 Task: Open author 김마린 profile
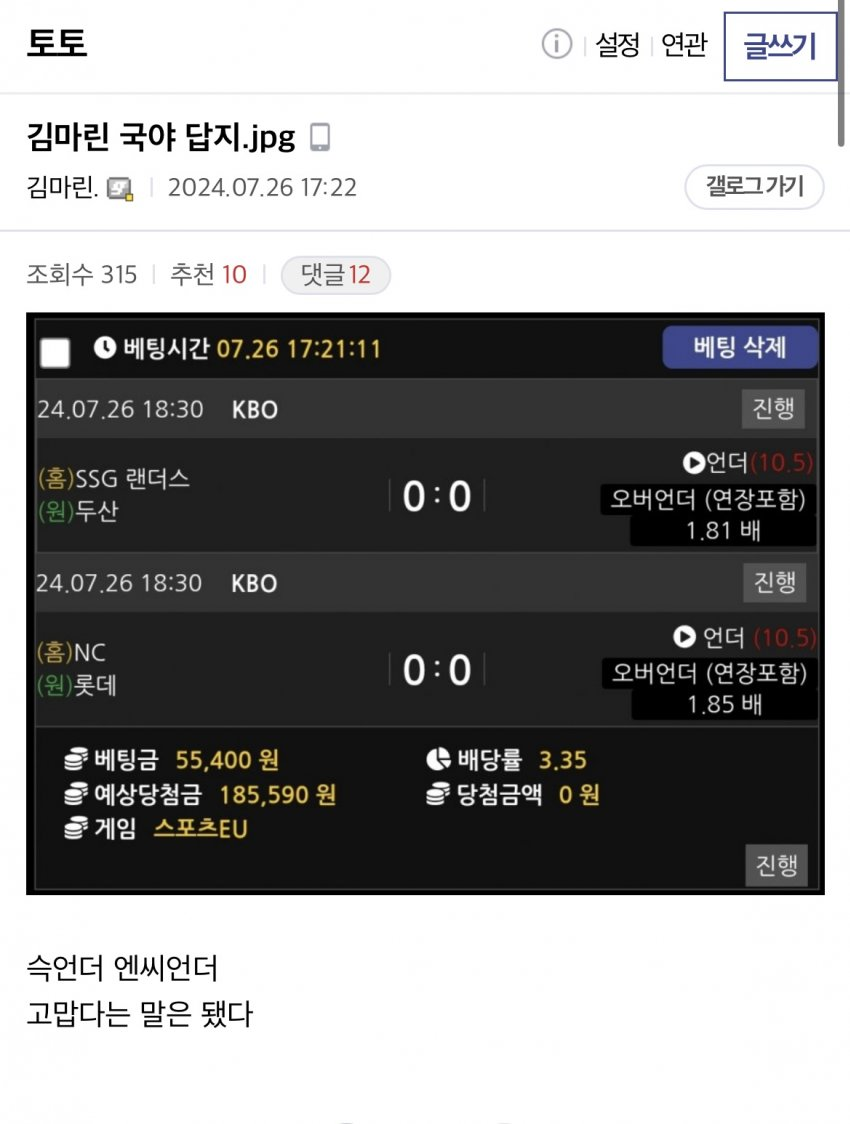tap(64, 187)
